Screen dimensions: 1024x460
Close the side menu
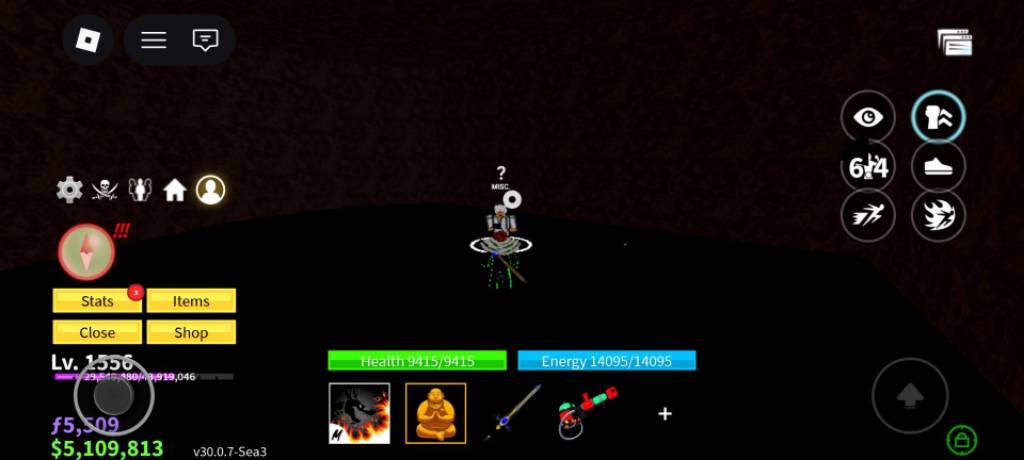97,332
